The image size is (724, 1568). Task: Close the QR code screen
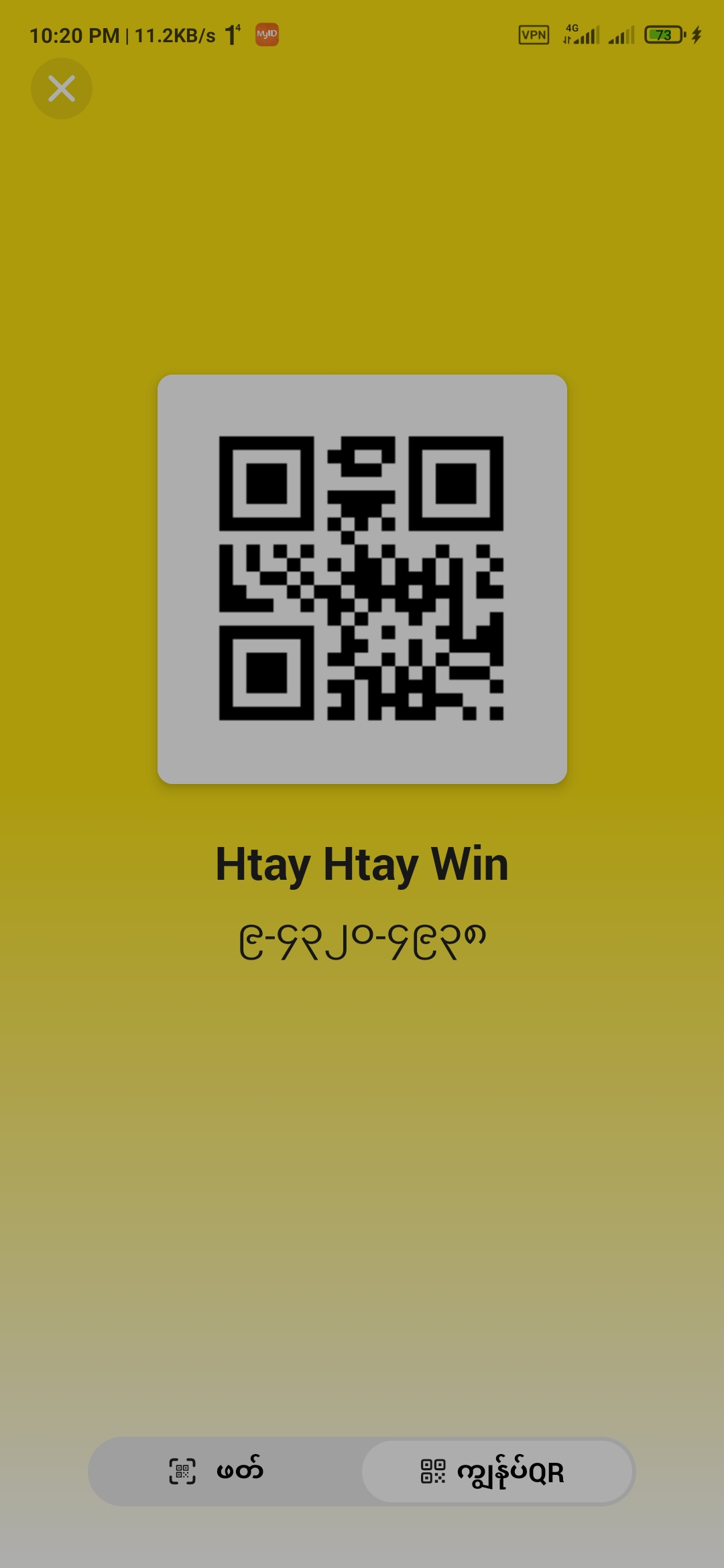click(62, 88)
